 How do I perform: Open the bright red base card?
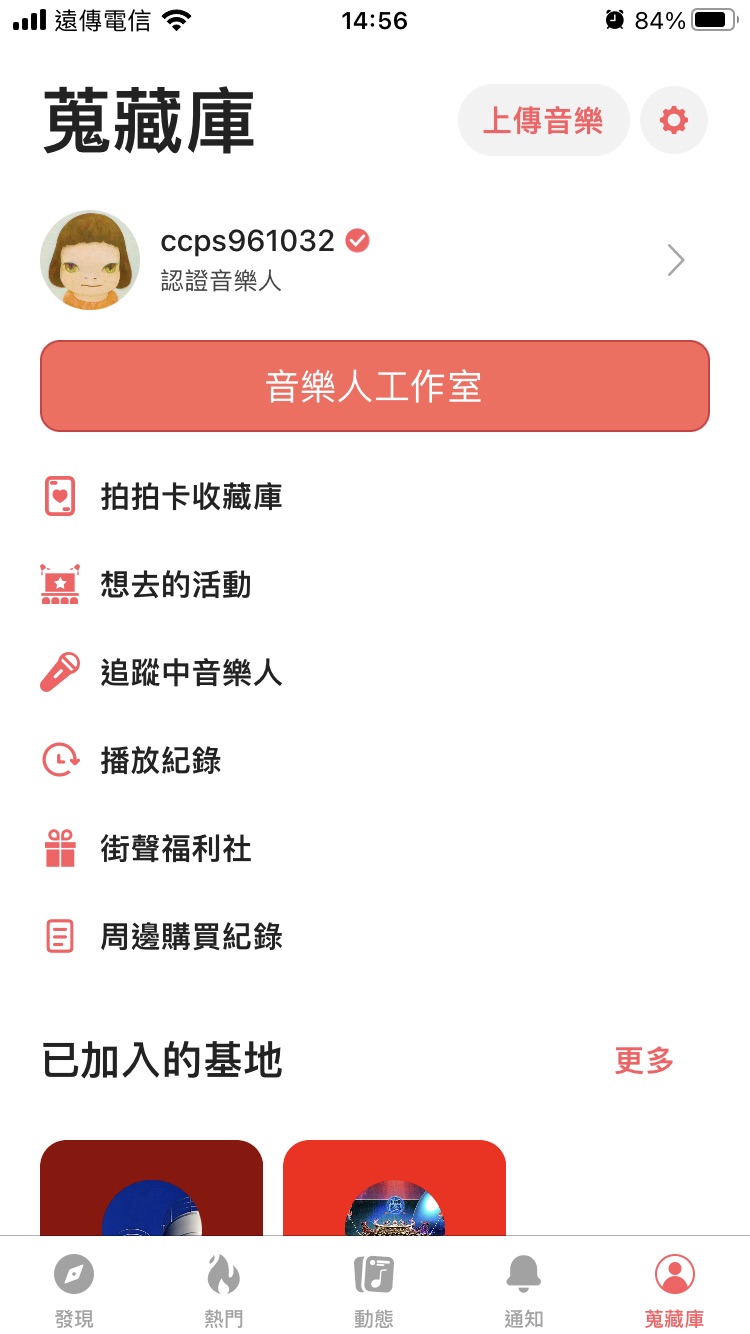(x=394, y=1188)
